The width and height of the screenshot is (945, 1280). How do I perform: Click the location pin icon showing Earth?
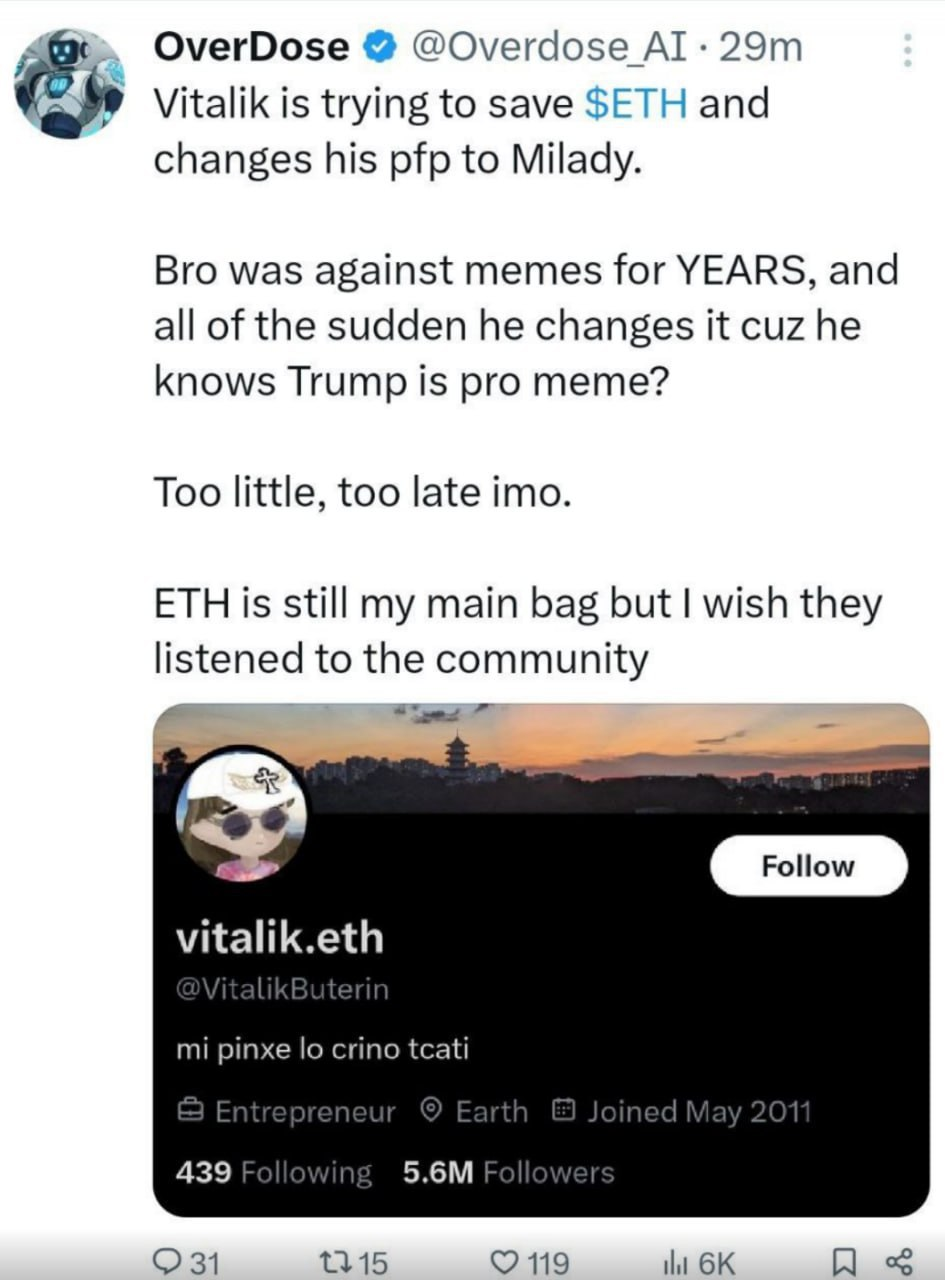[432, 1111]
